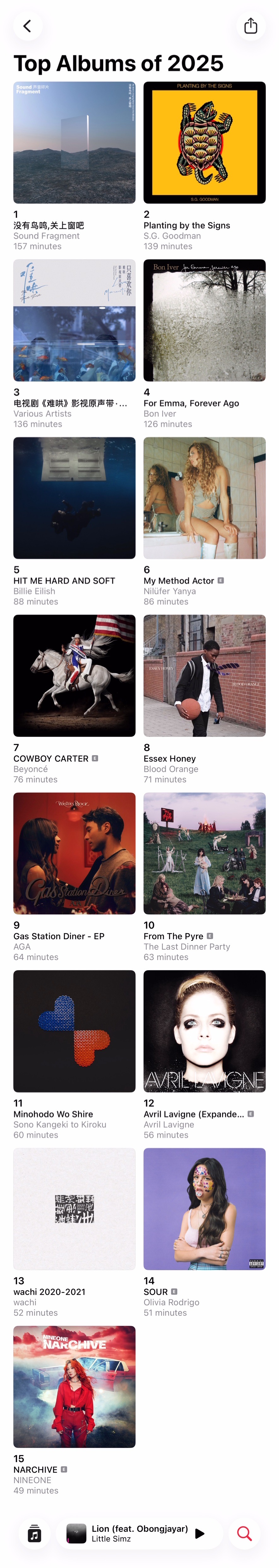
Task: Open NARCHIVE by NINEONE
Action: [x=74, y=1386]
